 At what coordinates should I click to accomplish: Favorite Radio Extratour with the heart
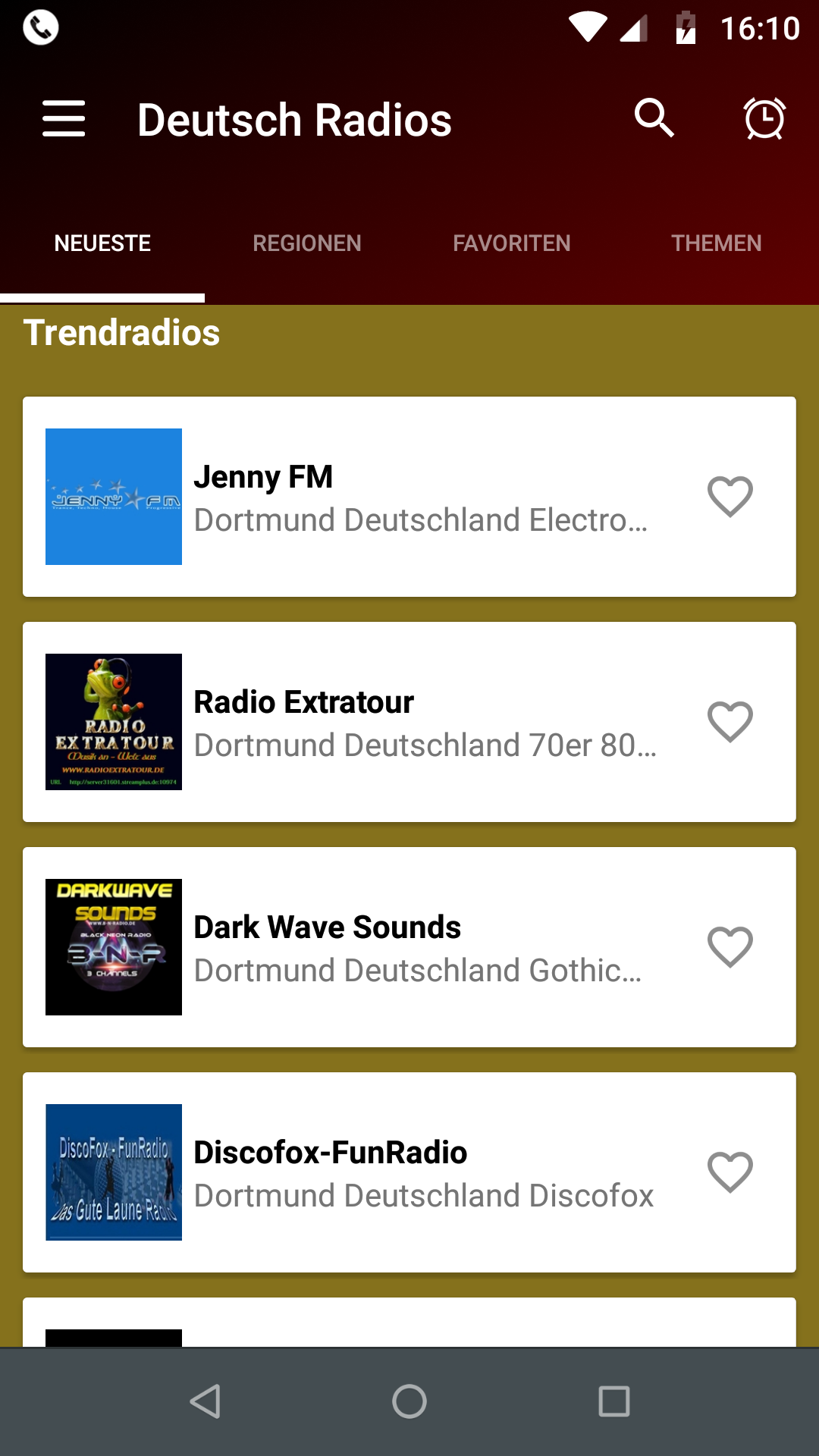(730, 722)
